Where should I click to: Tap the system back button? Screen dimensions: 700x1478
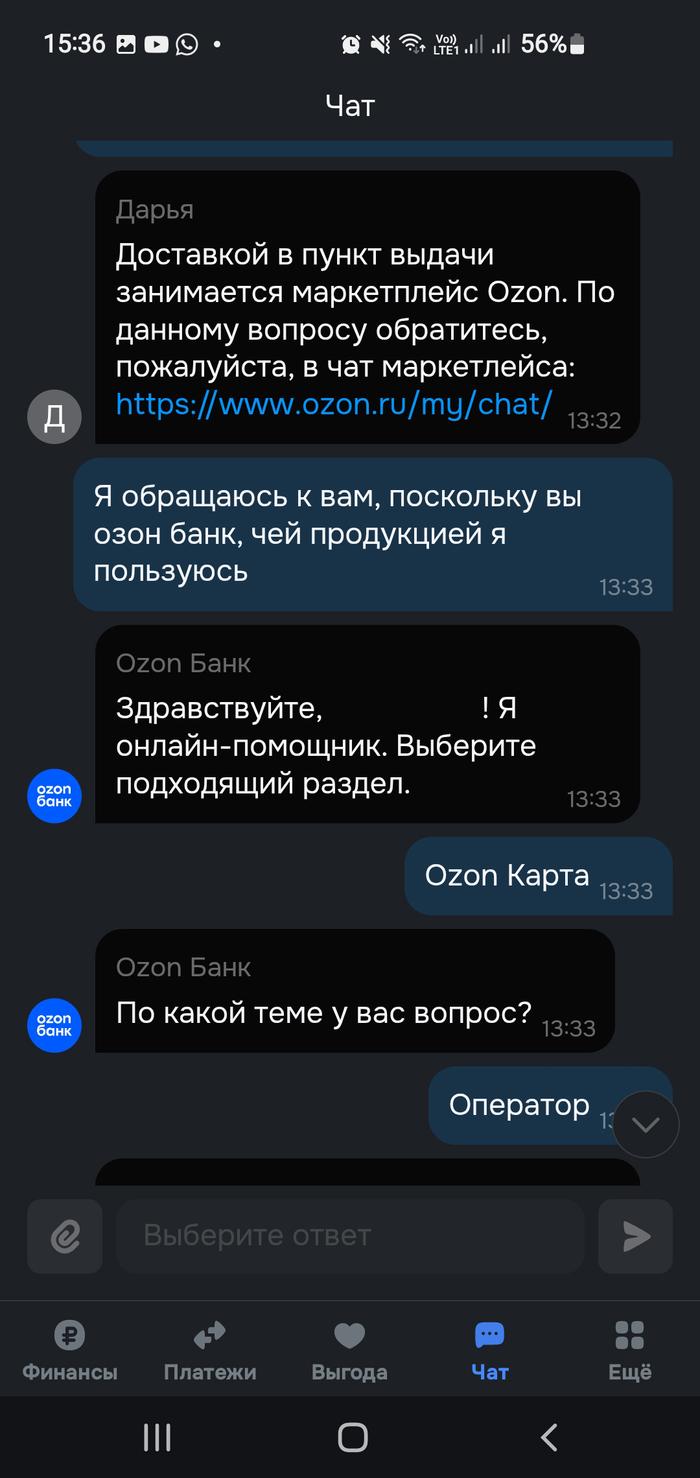(548, 1437)
